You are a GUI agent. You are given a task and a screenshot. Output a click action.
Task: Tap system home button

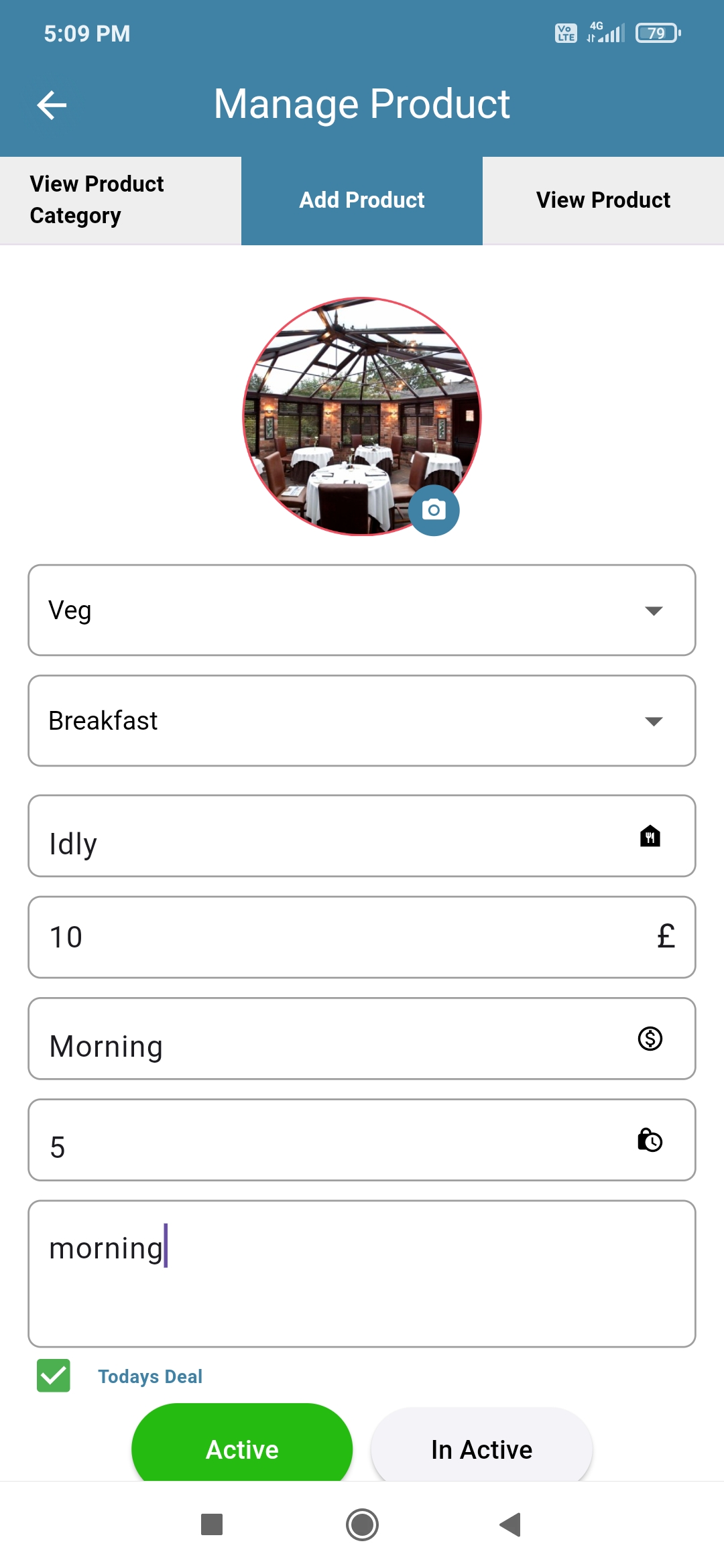click(x=362, y=1524)
